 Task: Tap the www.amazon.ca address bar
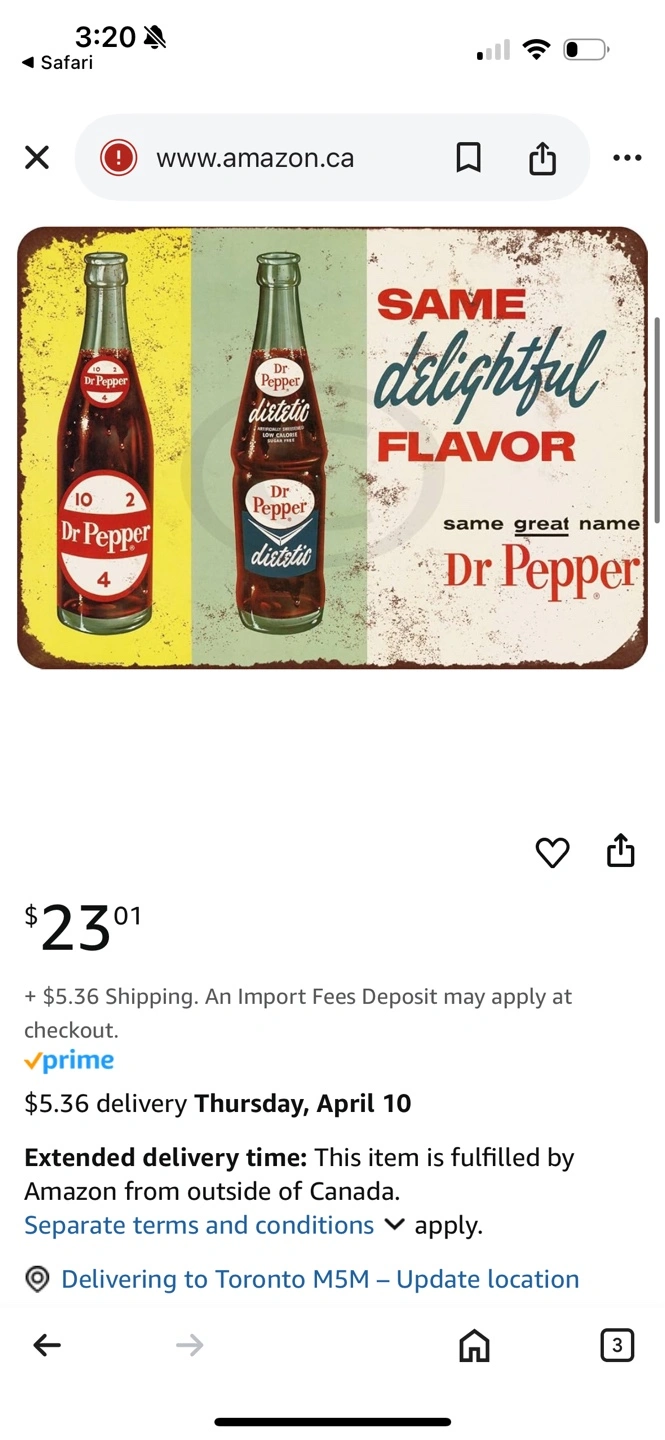[254, 158]
